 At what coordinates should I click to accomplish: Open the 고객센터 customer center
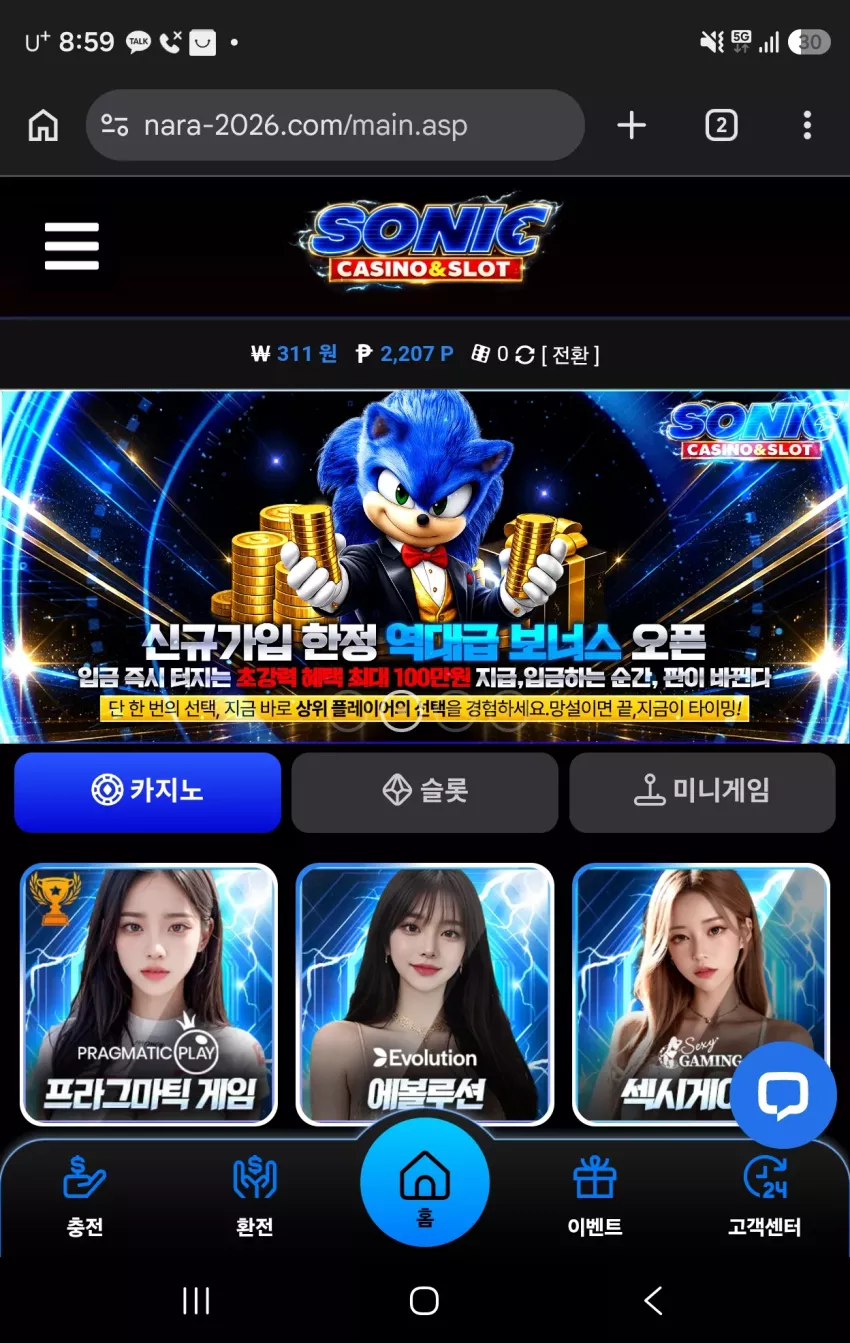[765, 1197]
